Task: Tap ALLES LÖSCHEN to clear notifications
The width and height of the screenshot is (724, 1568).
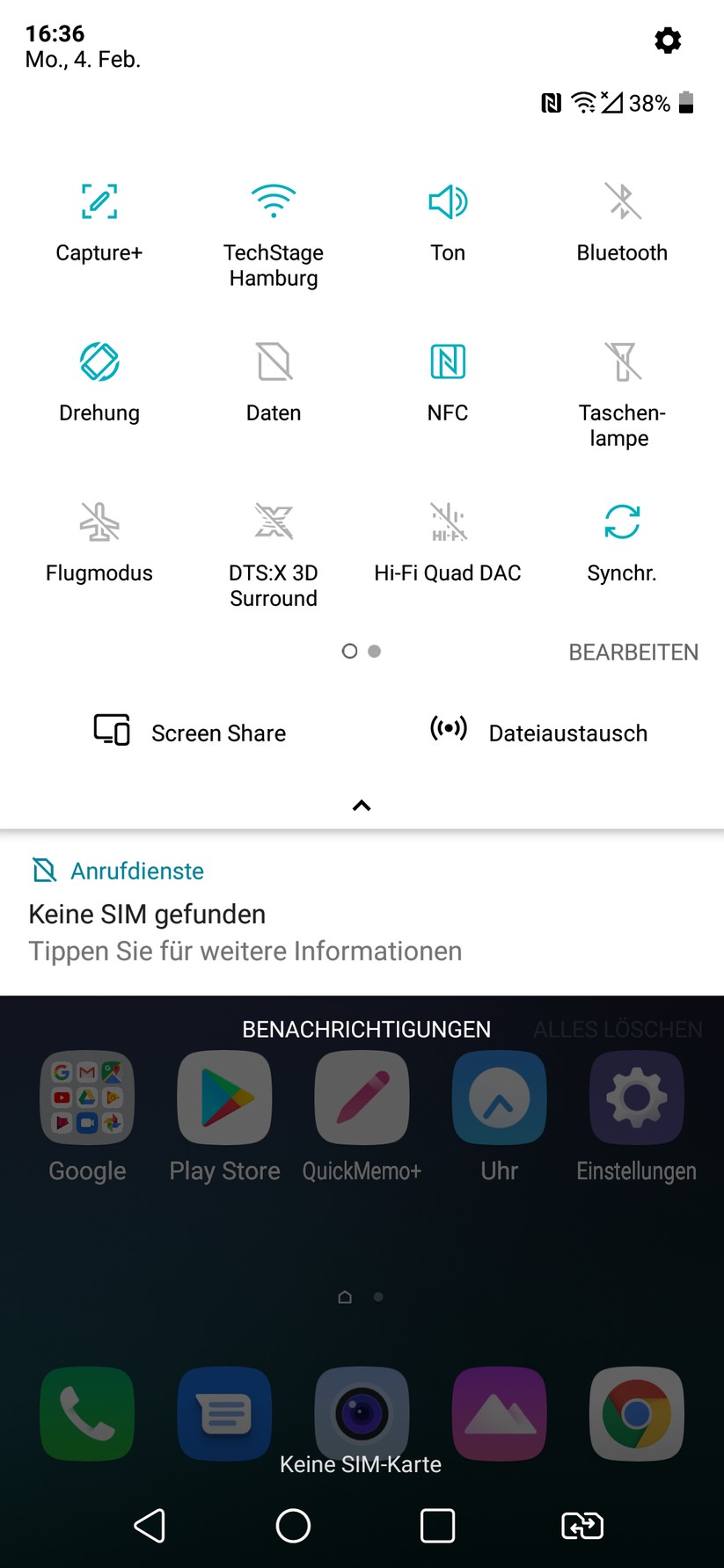Action: coord(617,1029)
